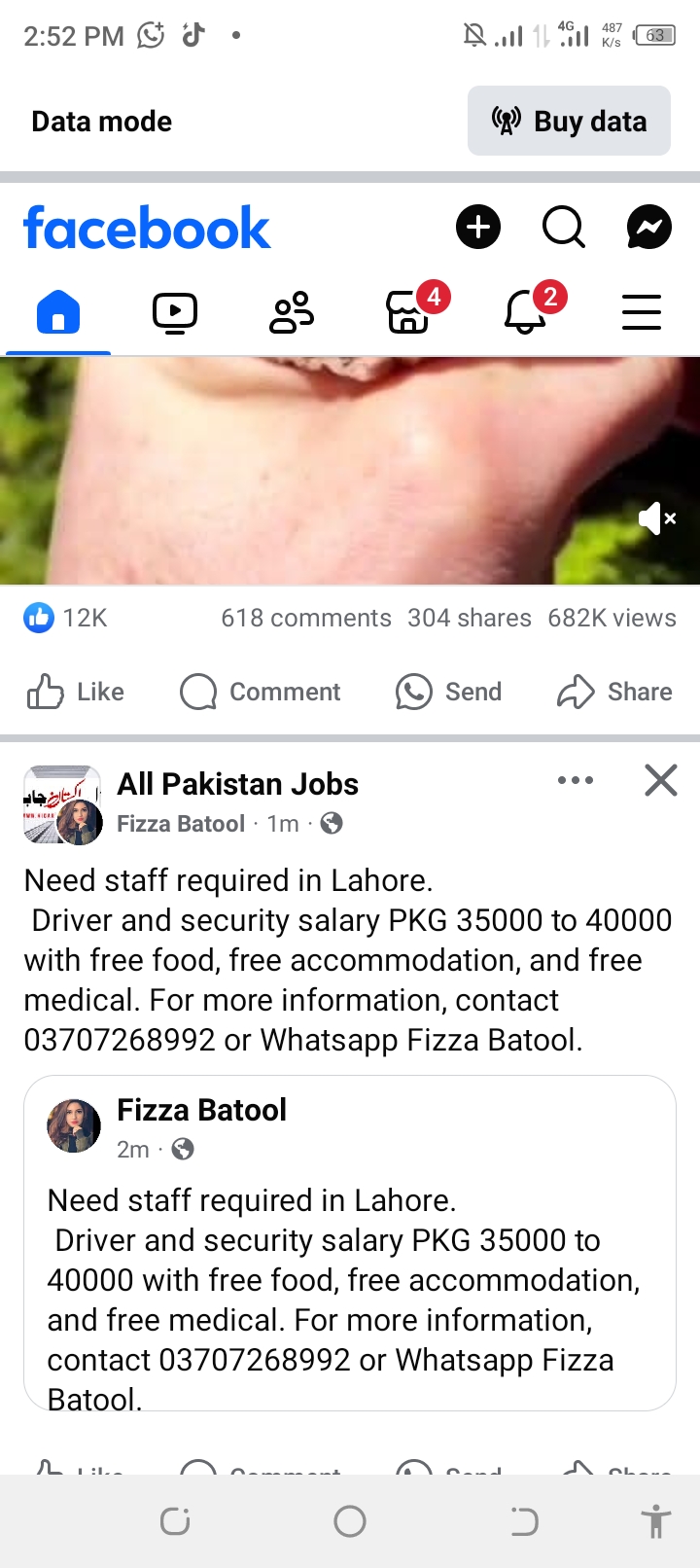Unmute the video sound
700x1568 pixels.
pyautogui.click(x=657, y=518)
